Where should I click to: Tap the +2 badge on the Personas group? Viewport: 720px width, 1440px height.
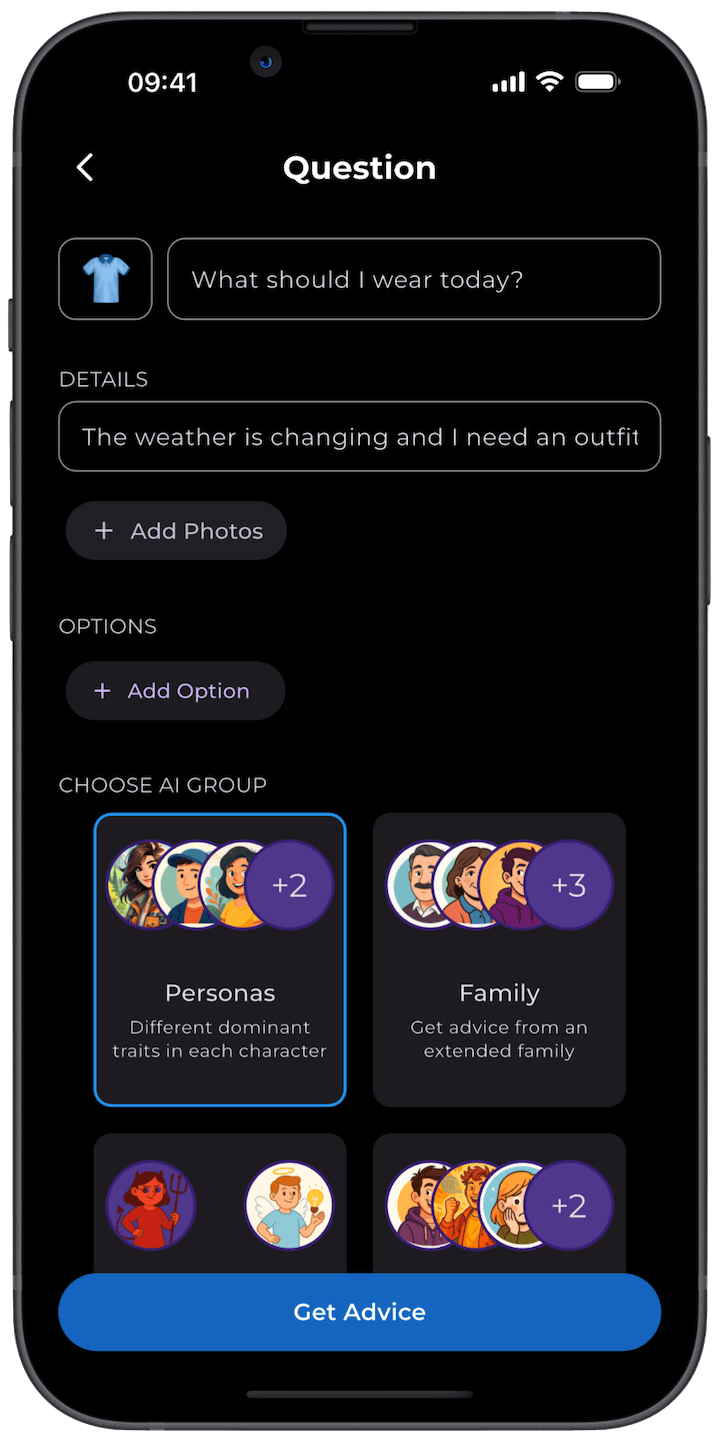[291, 885]
